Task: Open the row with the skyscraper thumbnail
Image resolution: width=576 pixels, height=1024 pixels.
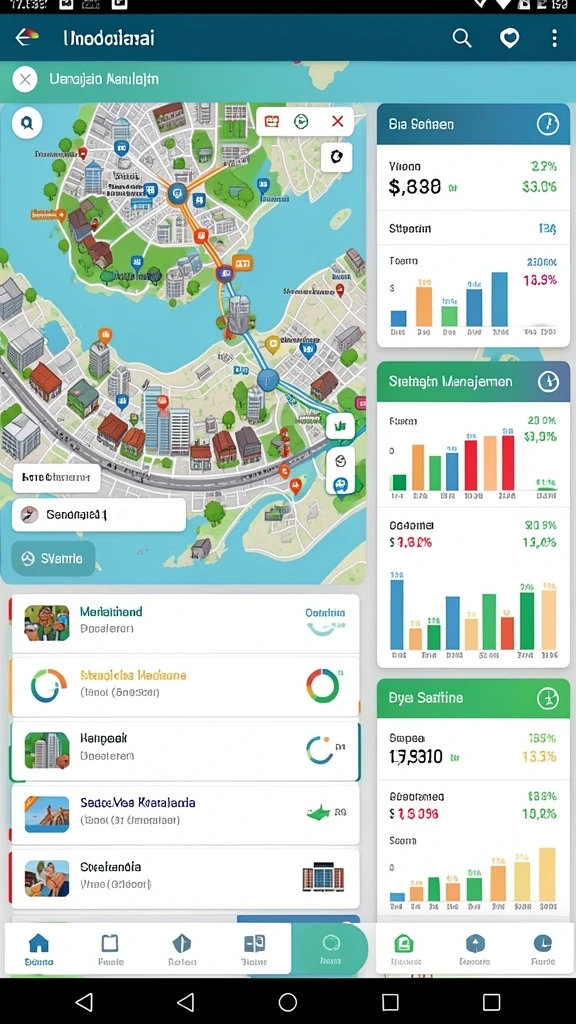Action: click(185, 751)
